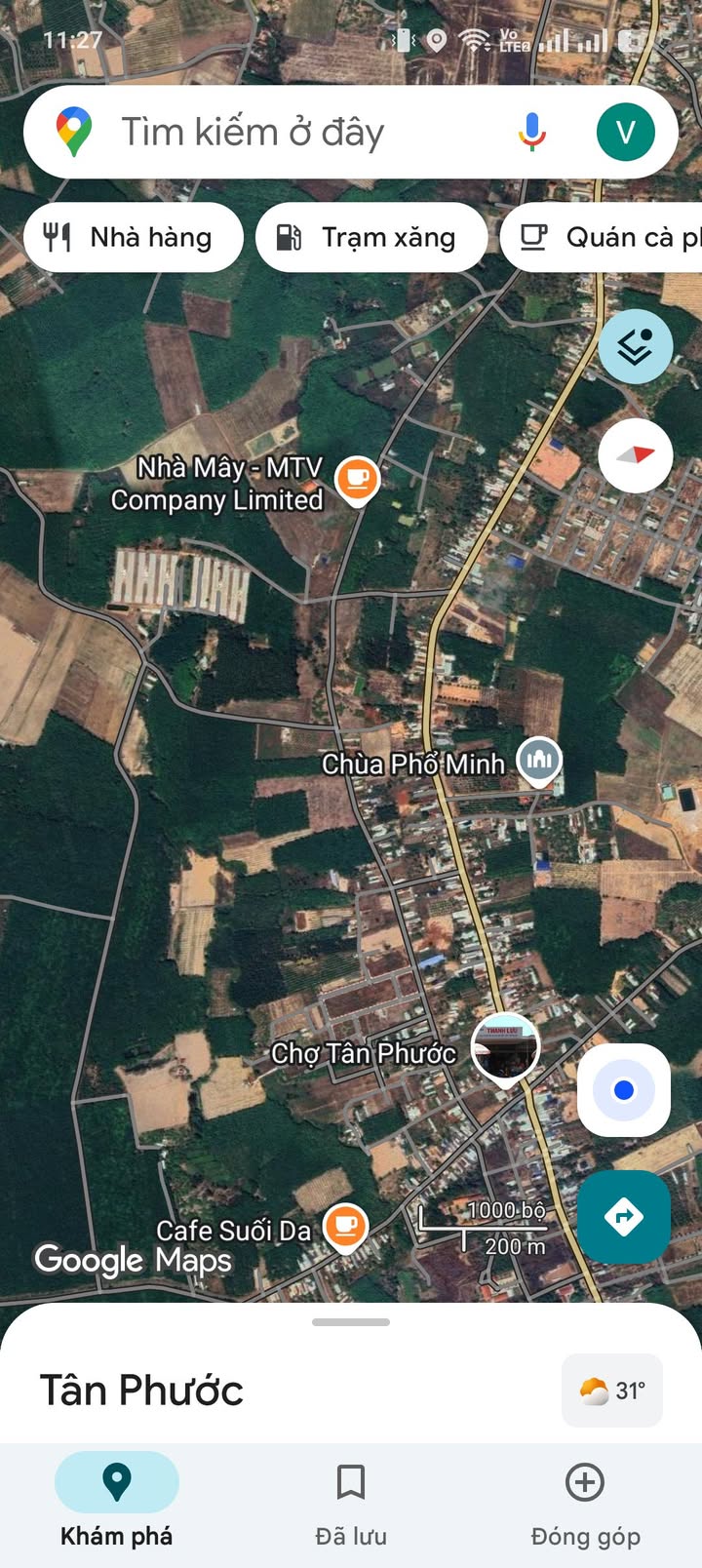Viewport: 702px width, 1568px height.
Task: Open the account profile avatar V
Action: (625, 132)
